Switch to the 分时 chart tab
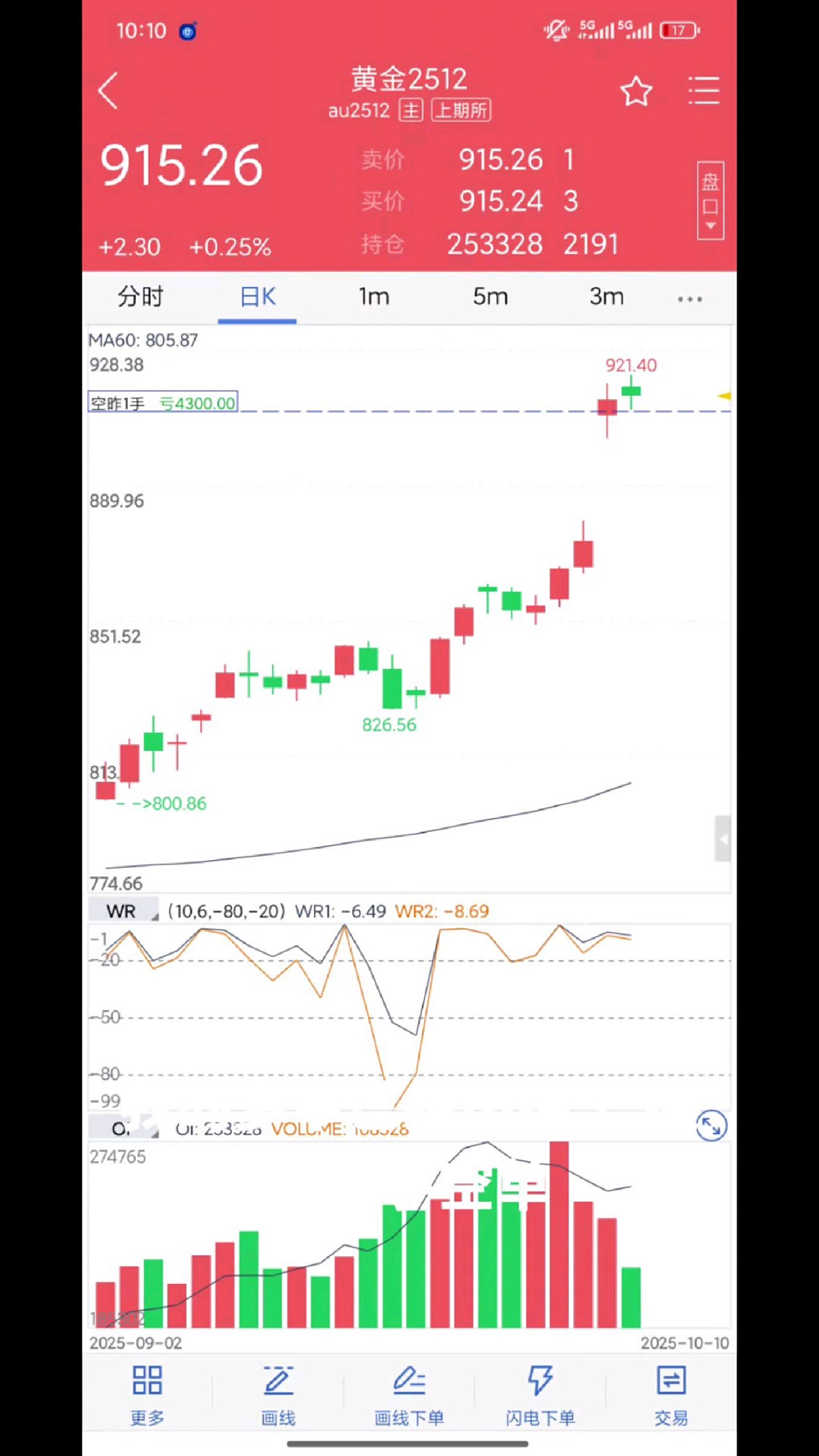 pyautogui.click(x=140, y=297)
